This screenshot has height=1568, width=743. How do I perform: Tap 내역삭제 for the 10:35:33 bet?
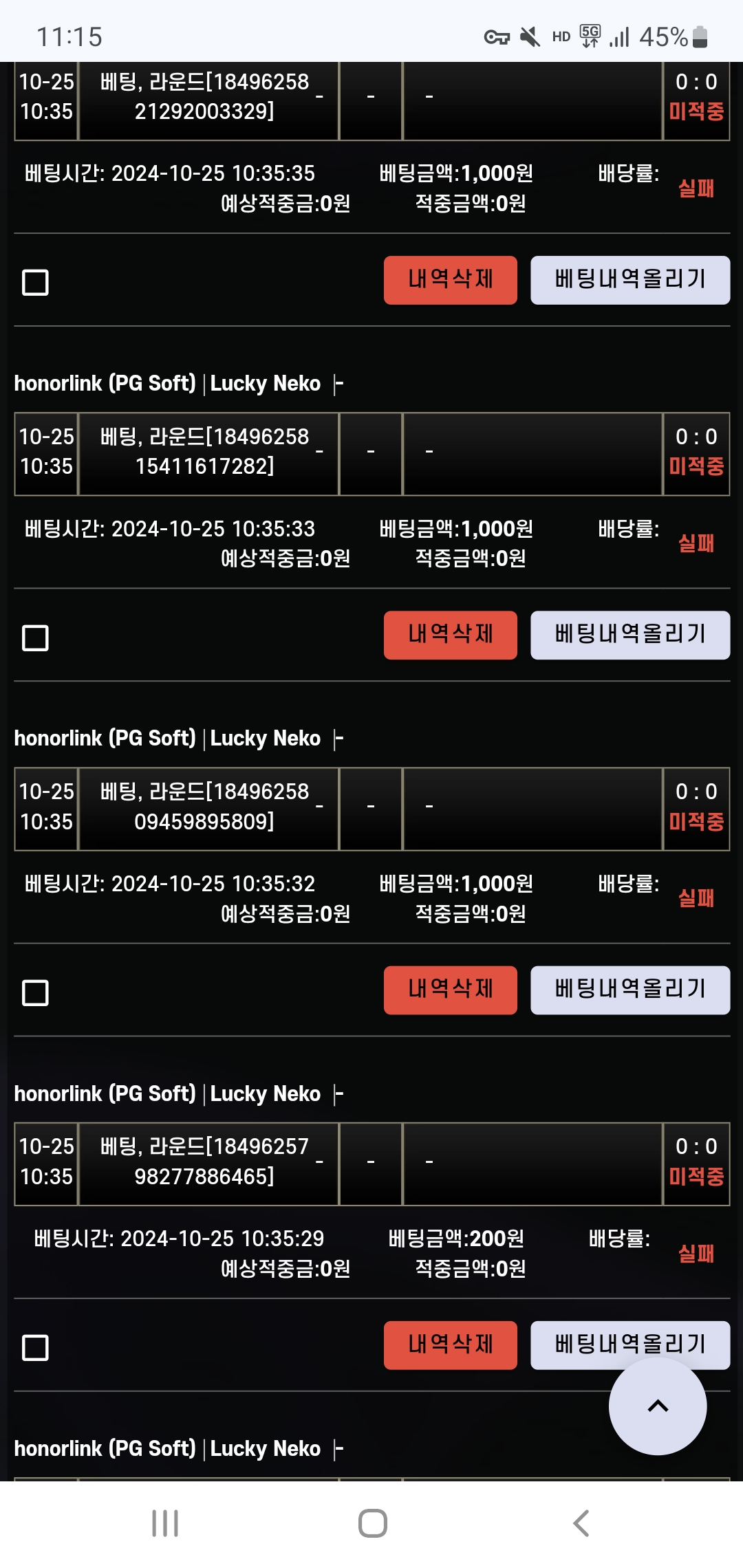pyautogui.click(x=450, y=635)
